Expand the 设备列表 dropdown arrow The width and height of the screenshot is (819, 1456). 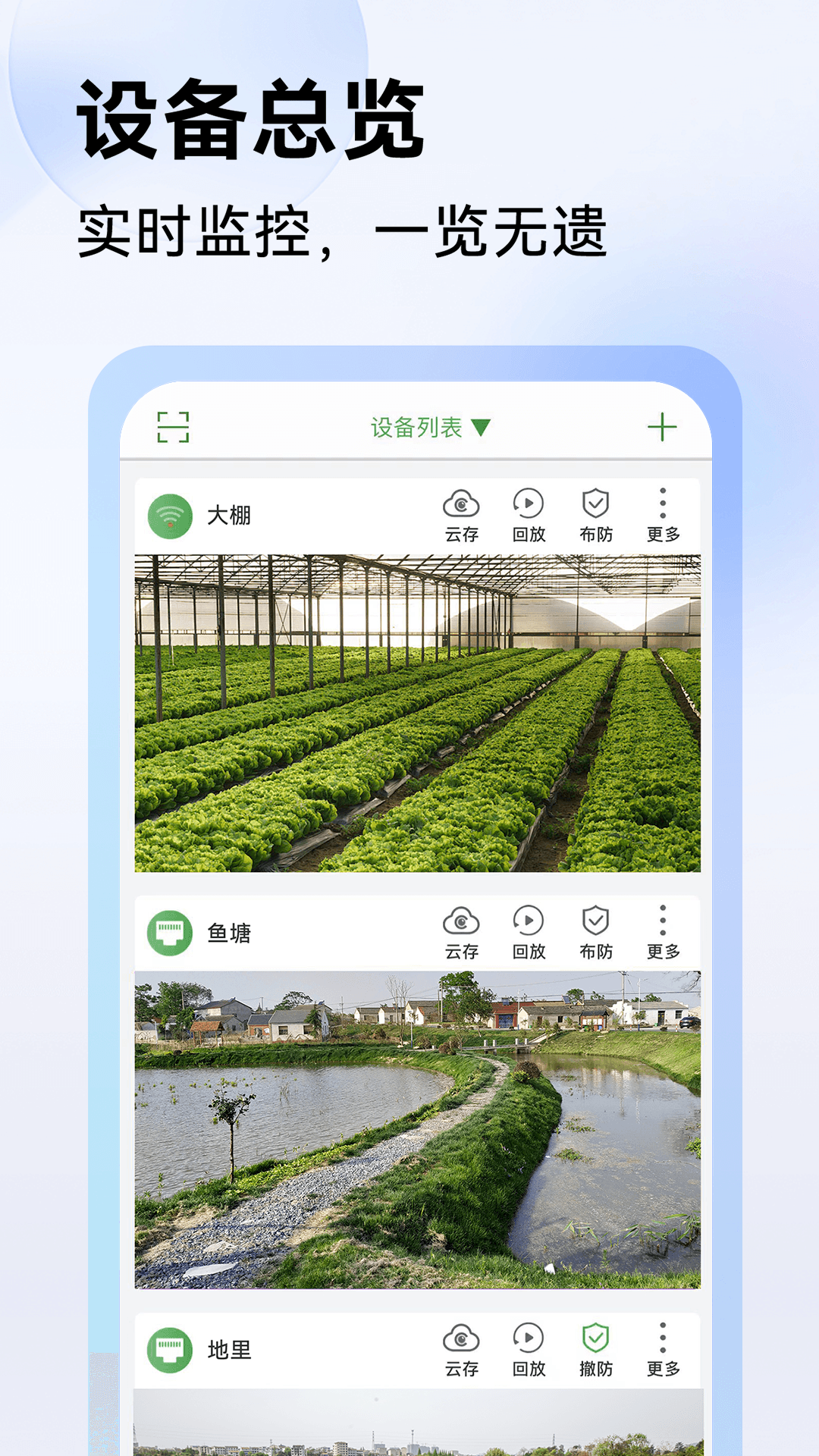[x=483, y=427]
